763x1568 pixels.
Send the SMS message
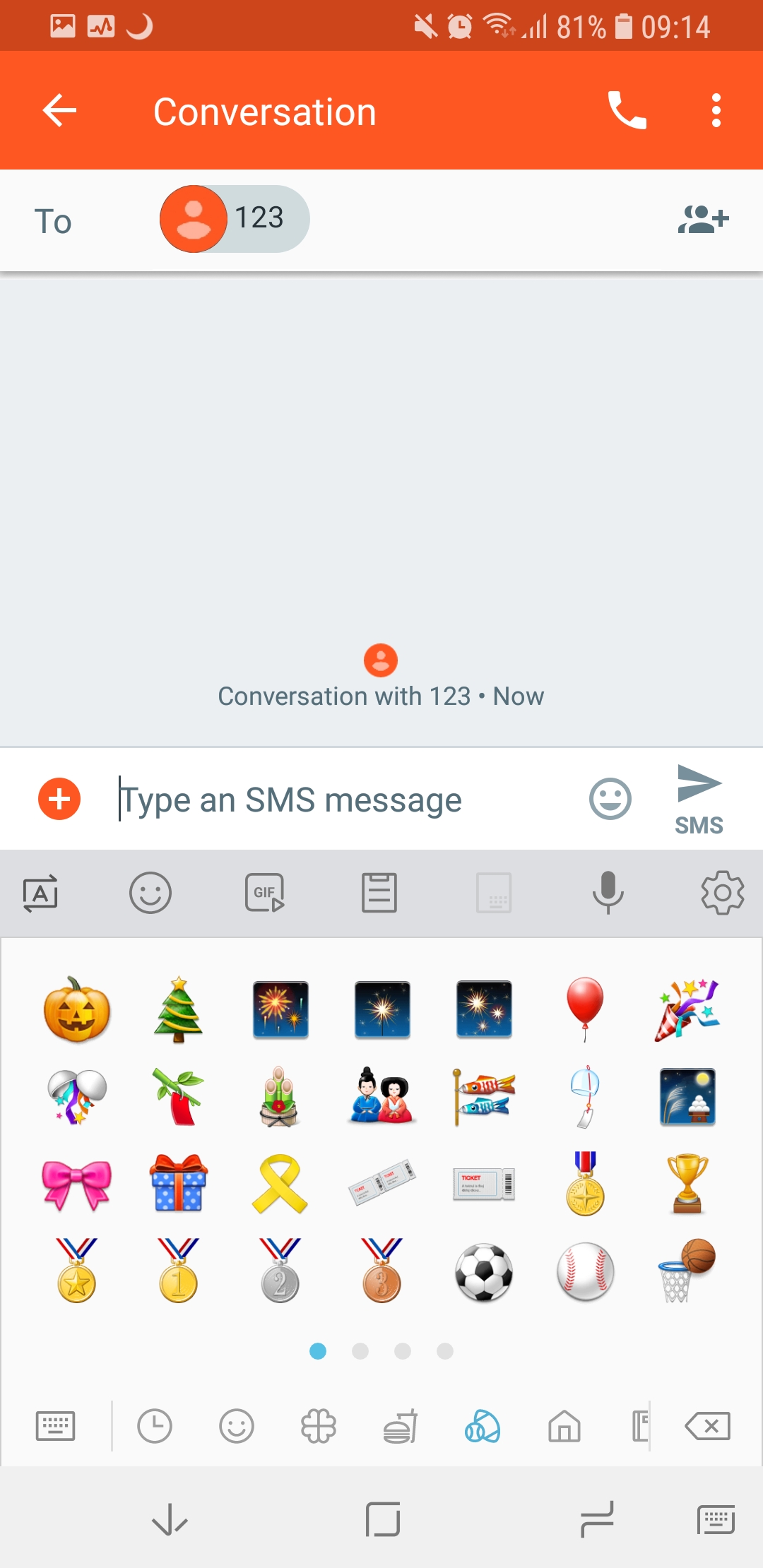(699, 800)
